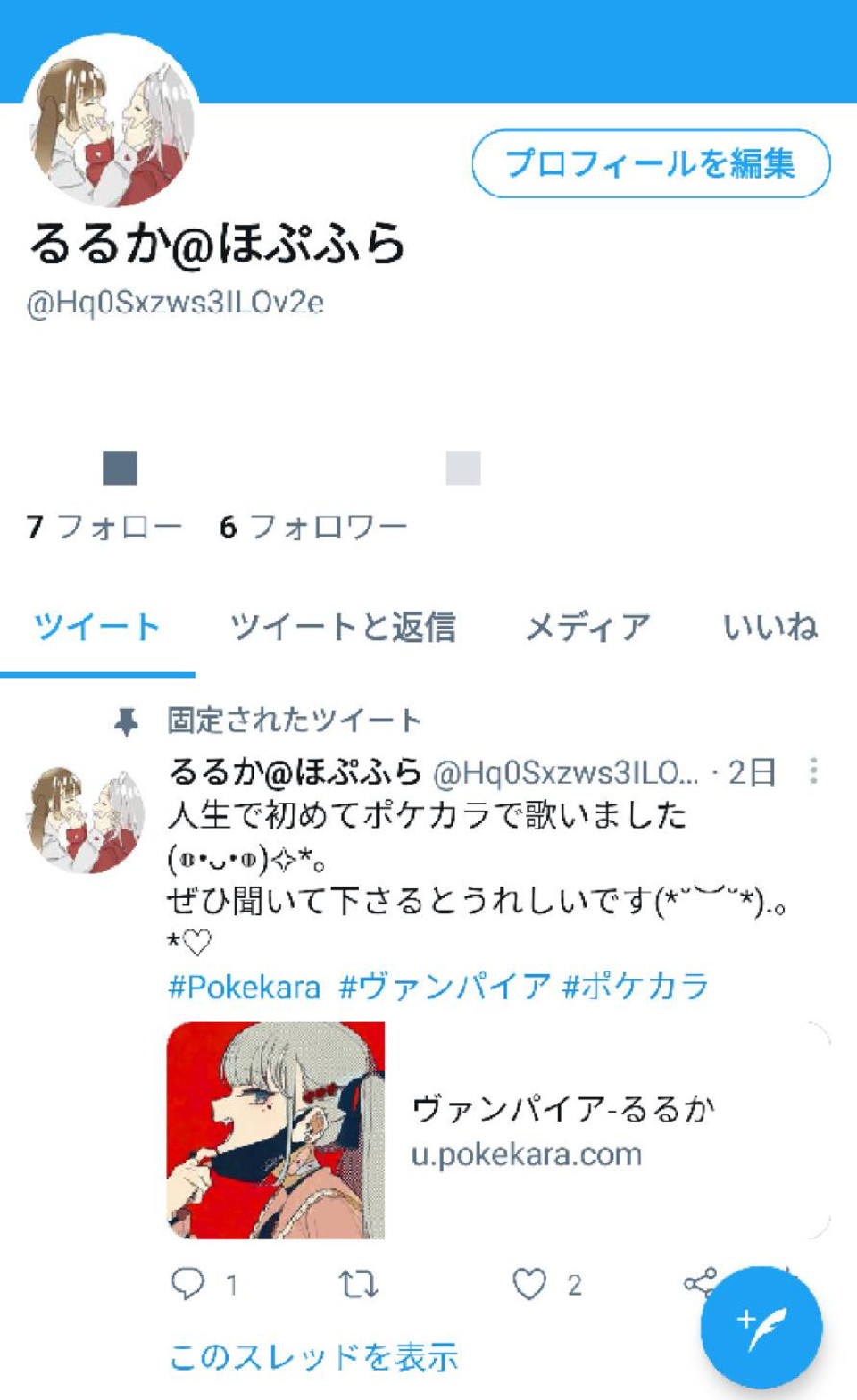Open the ヴァンパイア-るるか link card
Viewport: 857px width, 1400px height.
tap(497, 1130)
